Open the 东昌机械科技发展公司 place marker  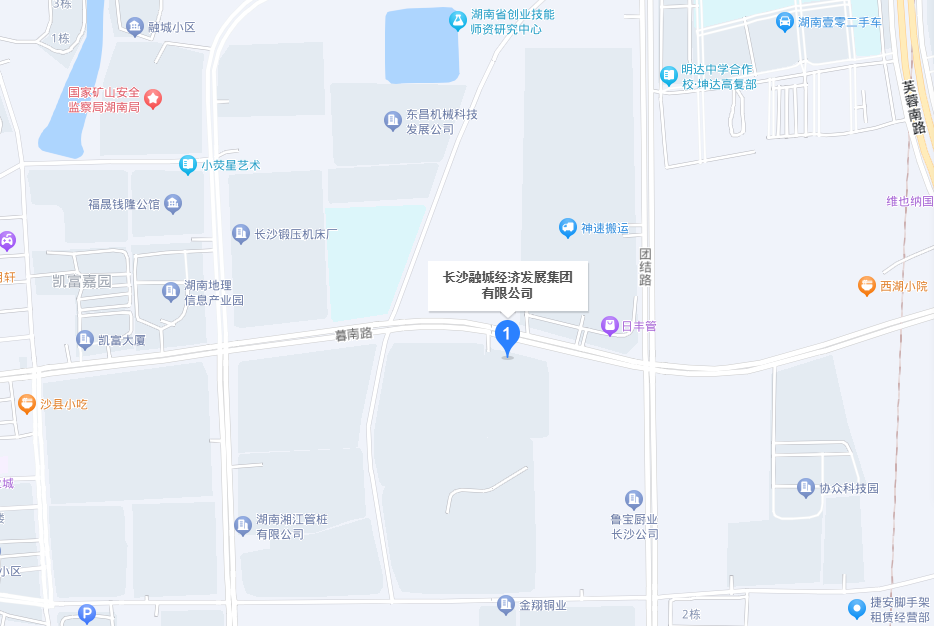coord(393,122)
